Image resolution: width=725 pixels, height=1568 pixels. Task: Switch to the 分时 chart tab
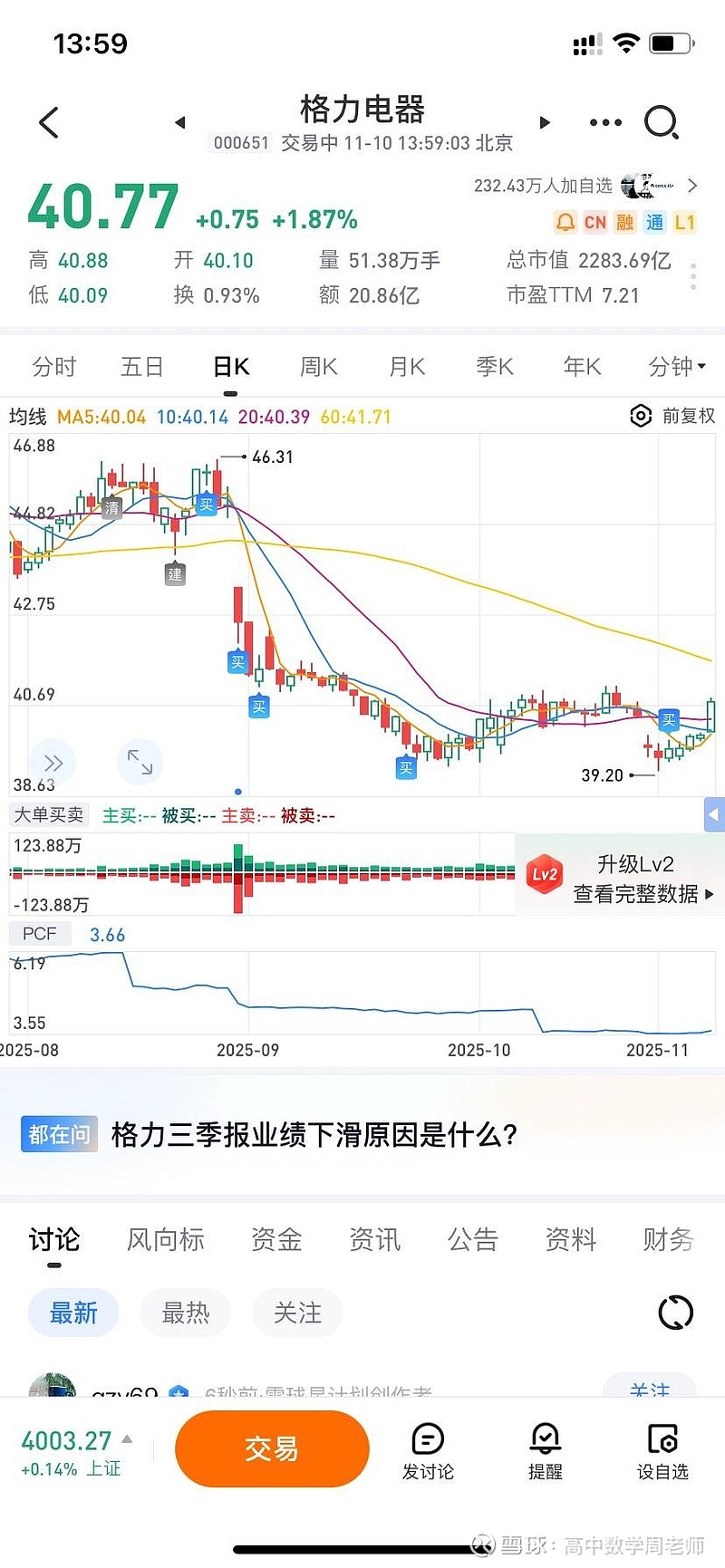pos(54,367)
